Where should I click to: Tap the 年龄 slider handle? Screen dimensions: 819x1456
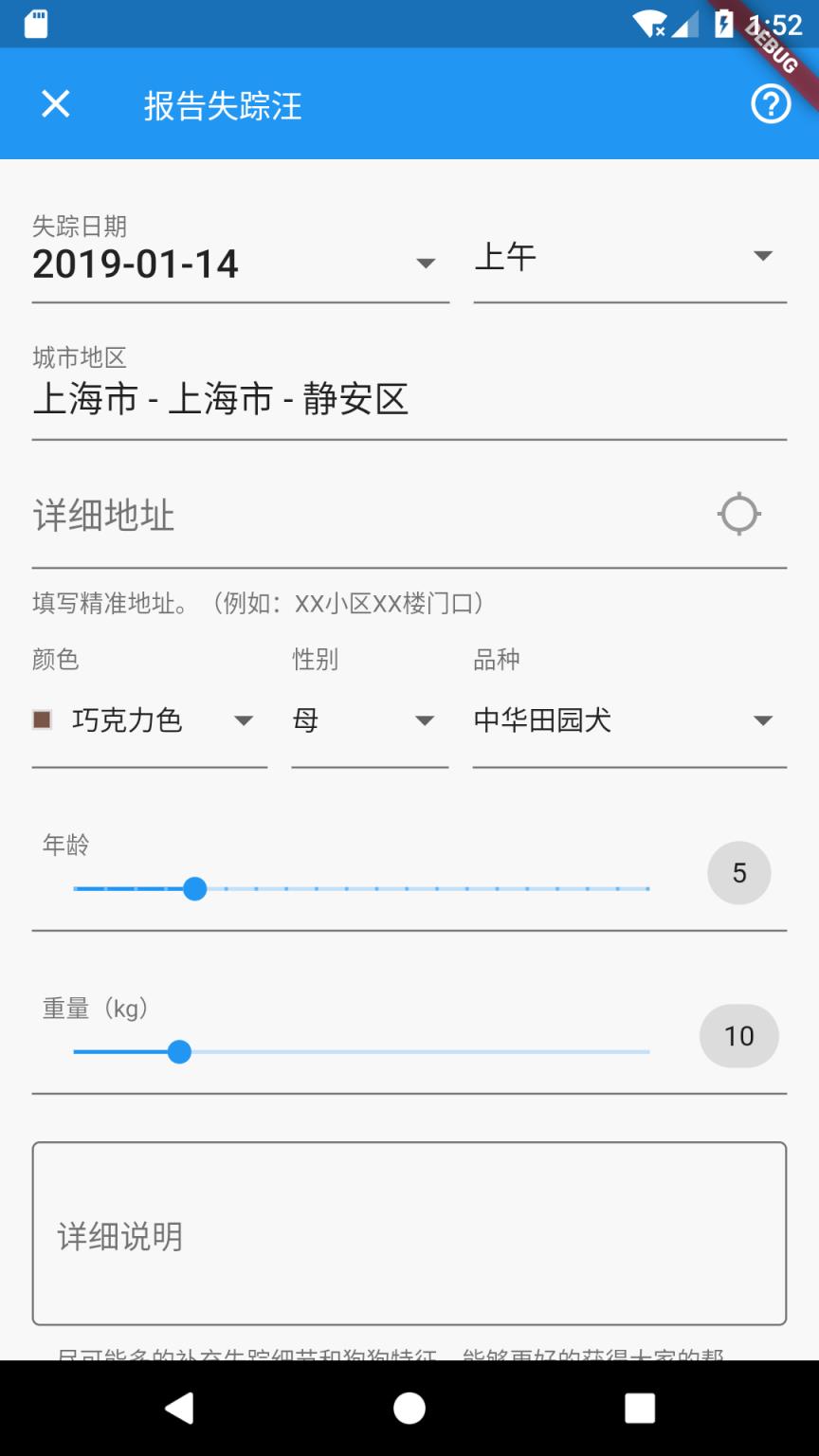click(x=195, y=888)
